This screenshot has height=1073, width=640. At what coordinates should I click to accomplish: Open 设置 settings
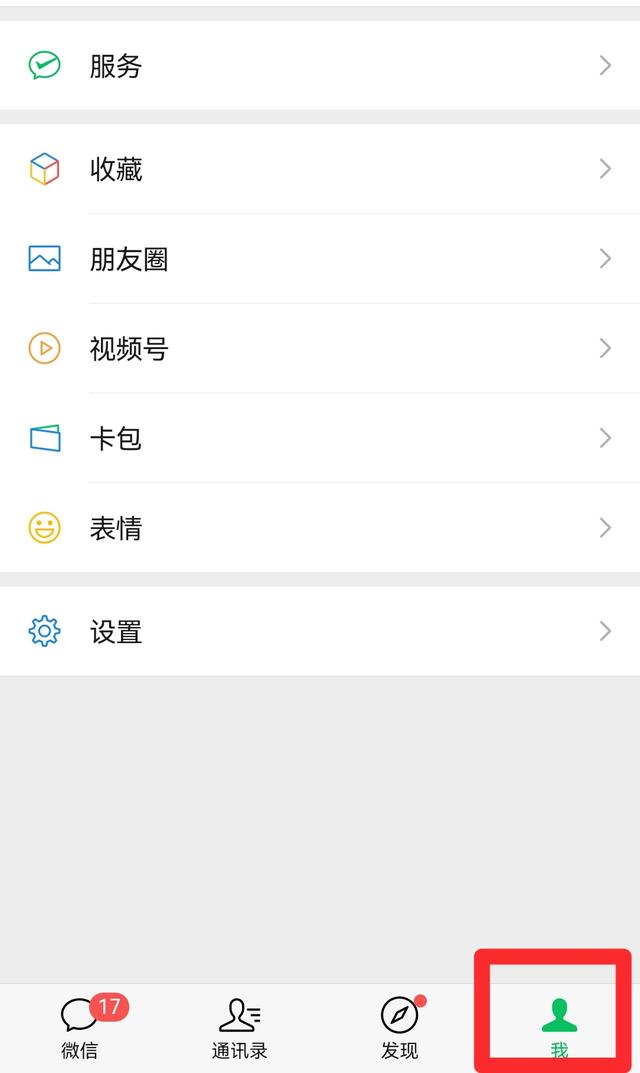pyautogui.click(x=320, y=631)
